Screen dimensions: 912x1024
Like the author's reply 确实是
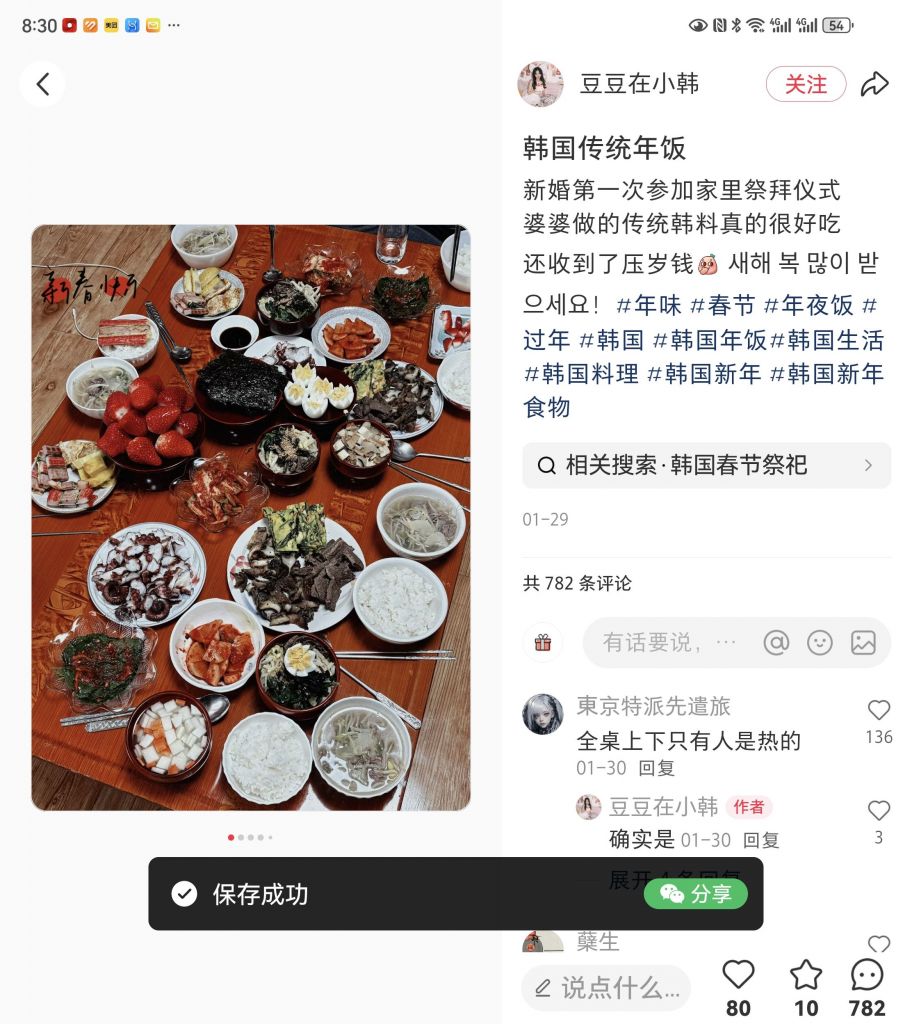[879, 811]
